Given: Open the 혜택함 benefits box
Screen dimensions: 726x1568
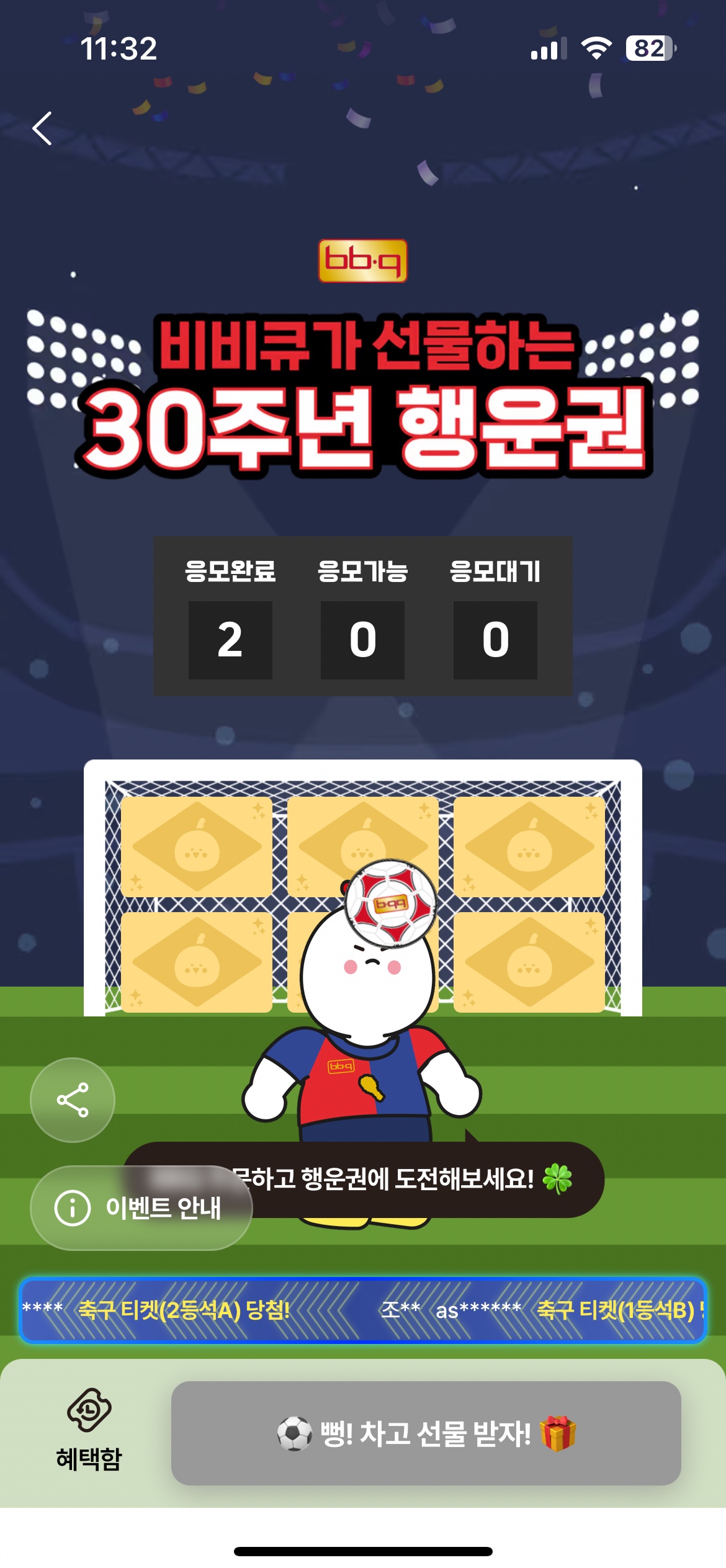Looking at the screenshot, I should pos(89,1430).
